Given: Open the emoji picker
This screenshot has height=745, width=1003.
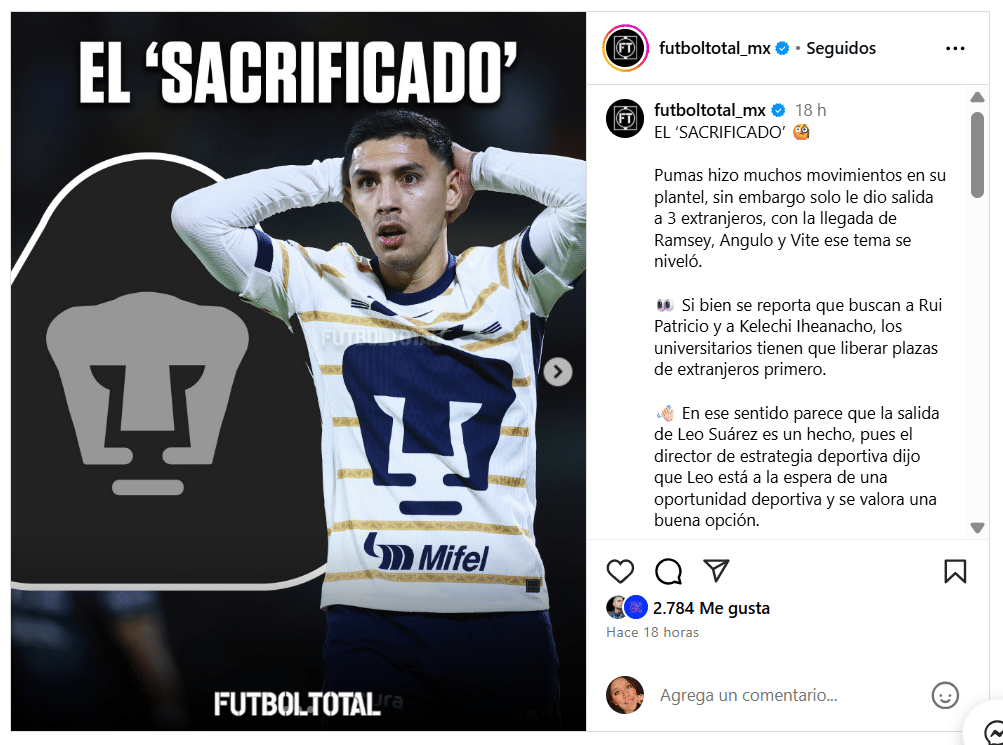Looking at the screenshot, I should coord(945,695).
